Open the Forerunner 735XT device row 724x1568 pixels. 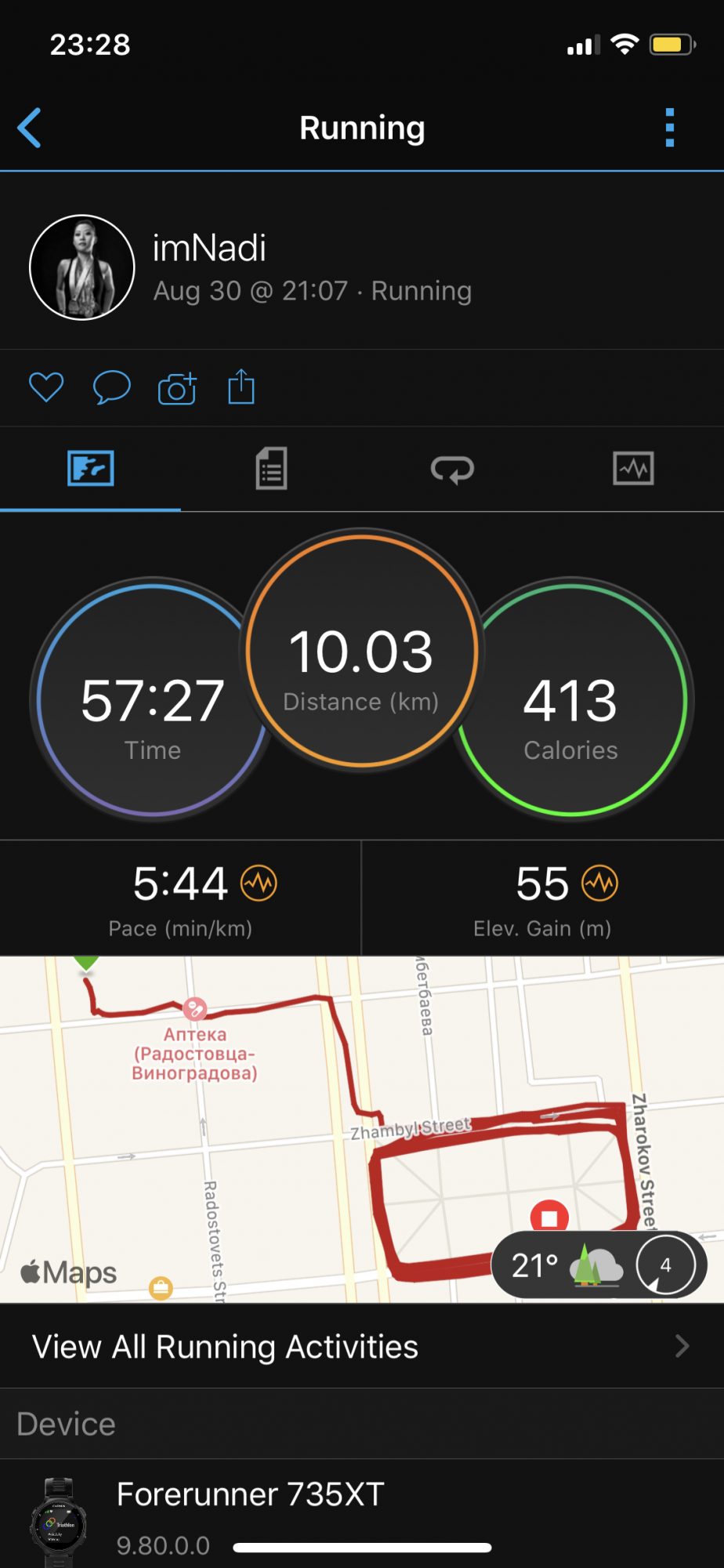362,1514
